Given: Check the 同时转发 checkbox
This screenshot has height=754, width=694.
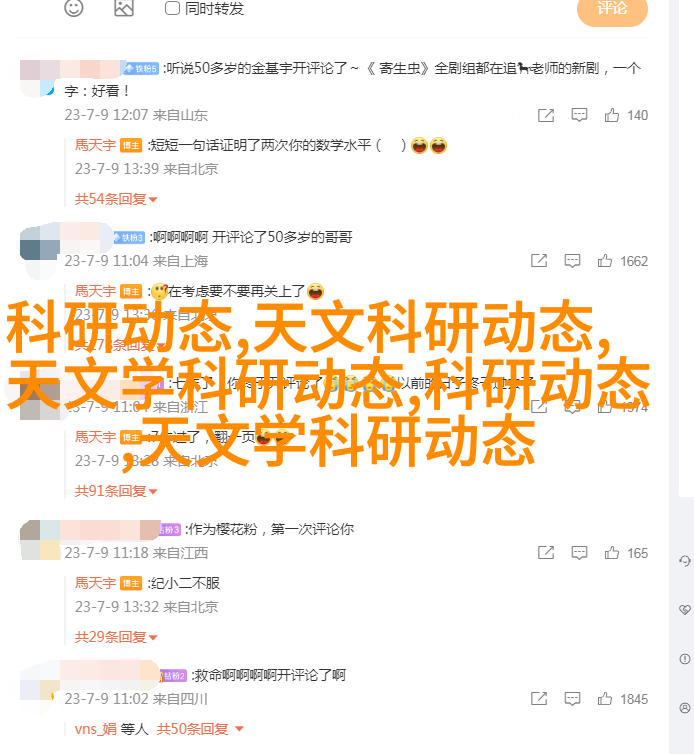Looking at the screenshot, I should coord(172,8).
